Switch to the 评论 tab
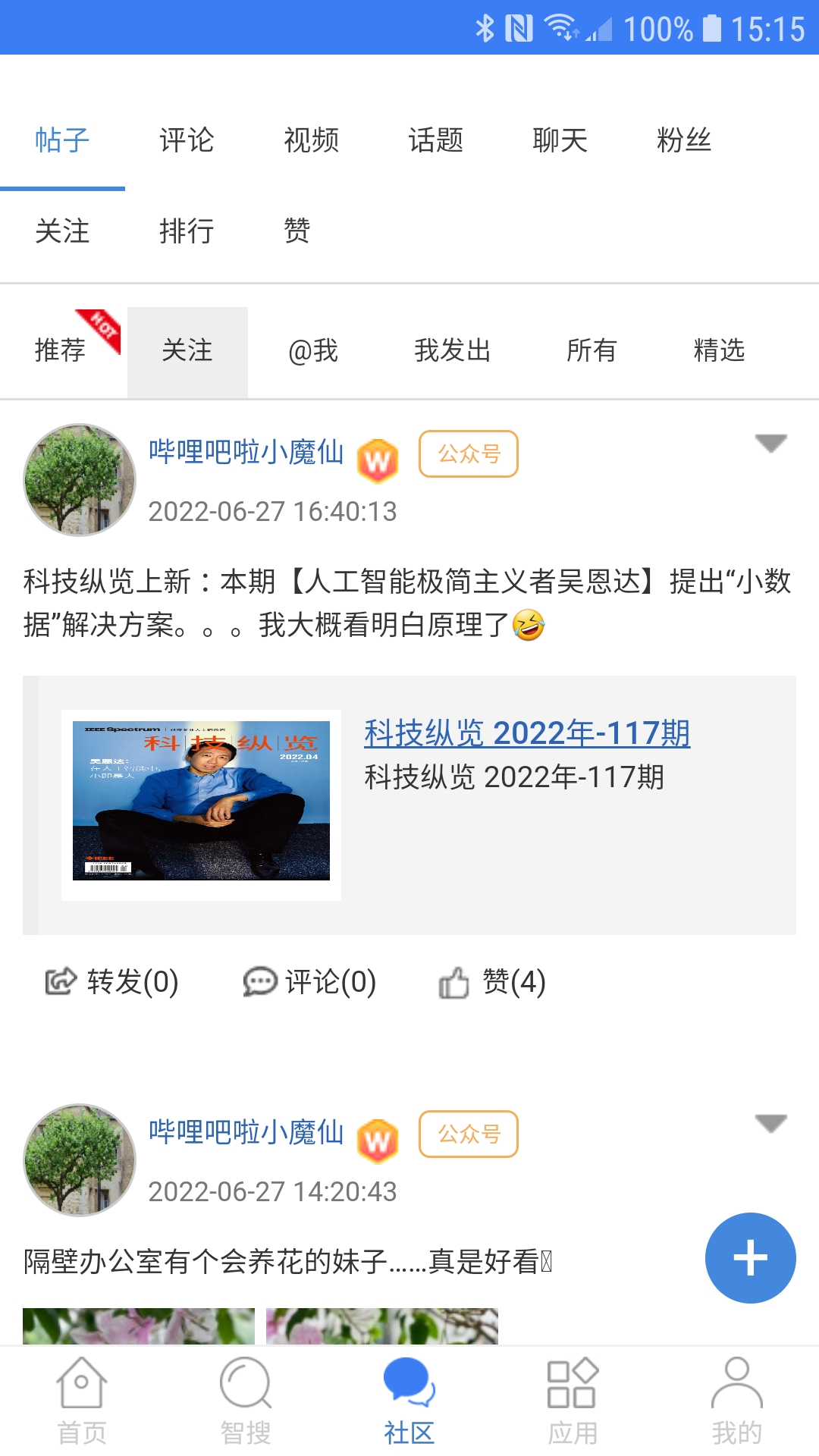Image resolution: width=819 pixels, height=1456 pixels. (x=187, y=141)
